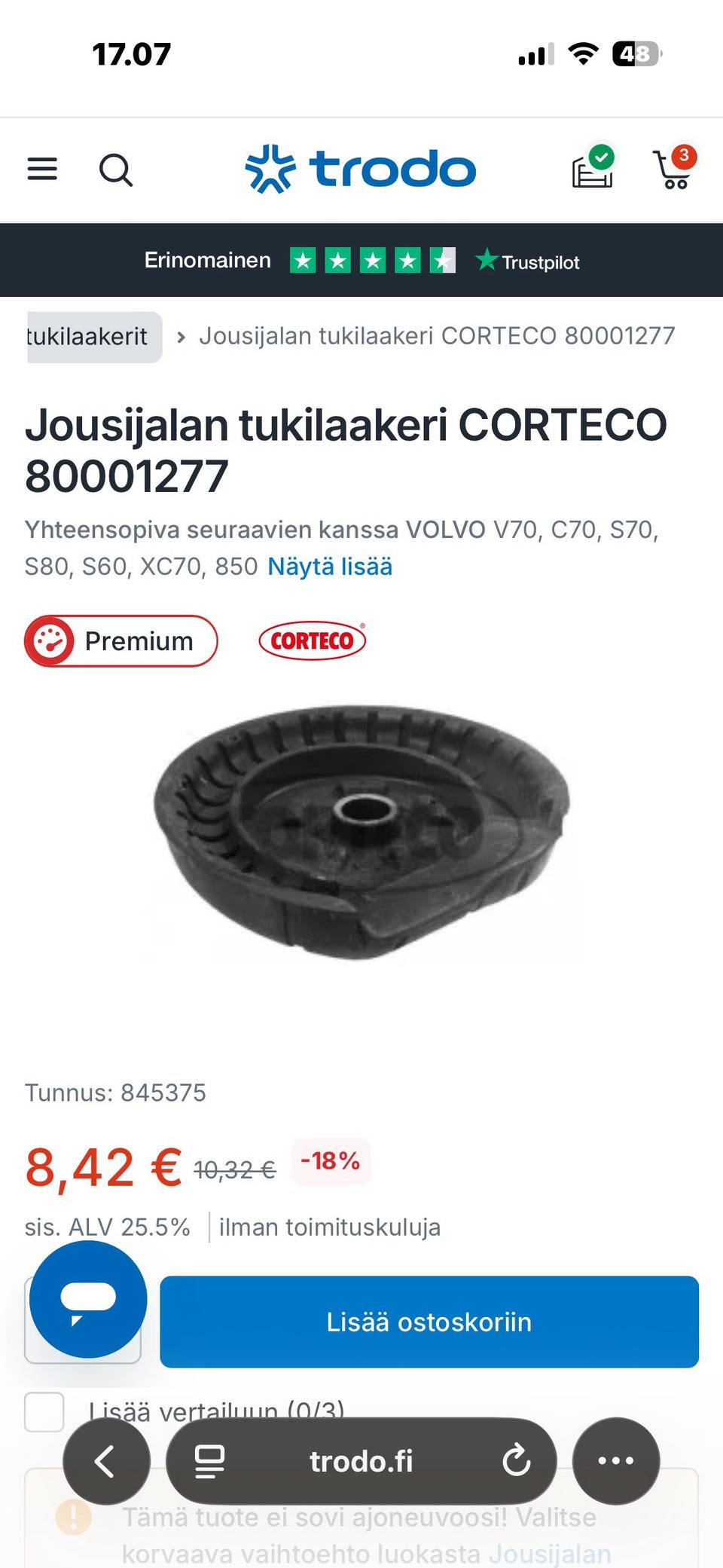Reload the page
Viewport: 723px width, 1568px height.
click(x=517, y=1460)
